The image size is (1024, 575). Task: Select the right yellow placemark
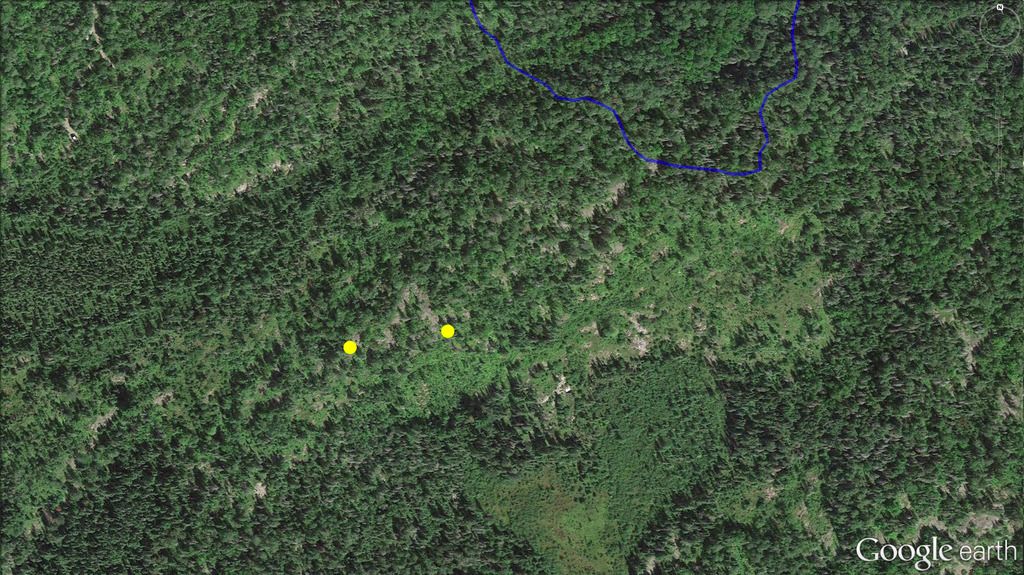pyautogui.click(x=447, y=331)
